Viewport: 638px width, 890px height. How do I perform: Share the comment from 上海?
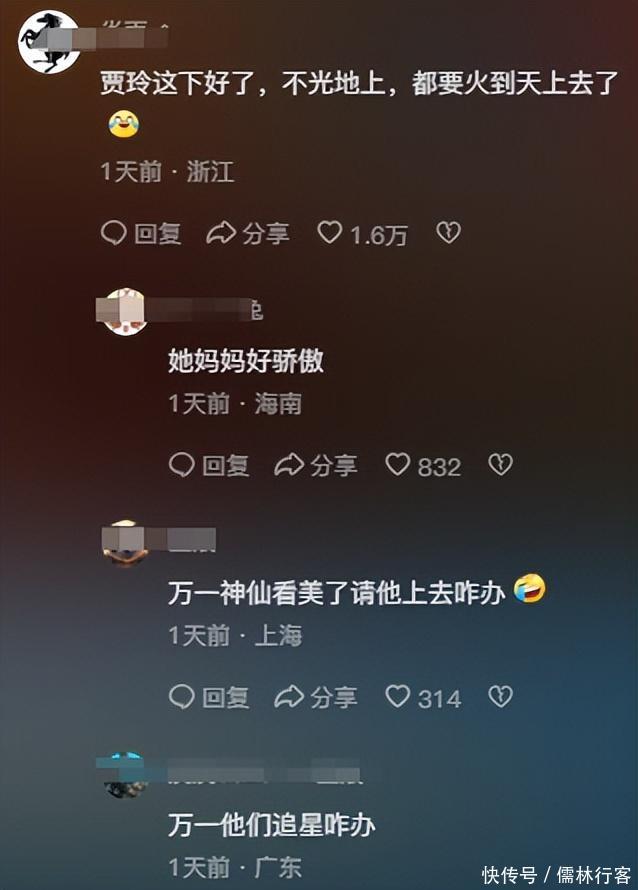[316, 697]
